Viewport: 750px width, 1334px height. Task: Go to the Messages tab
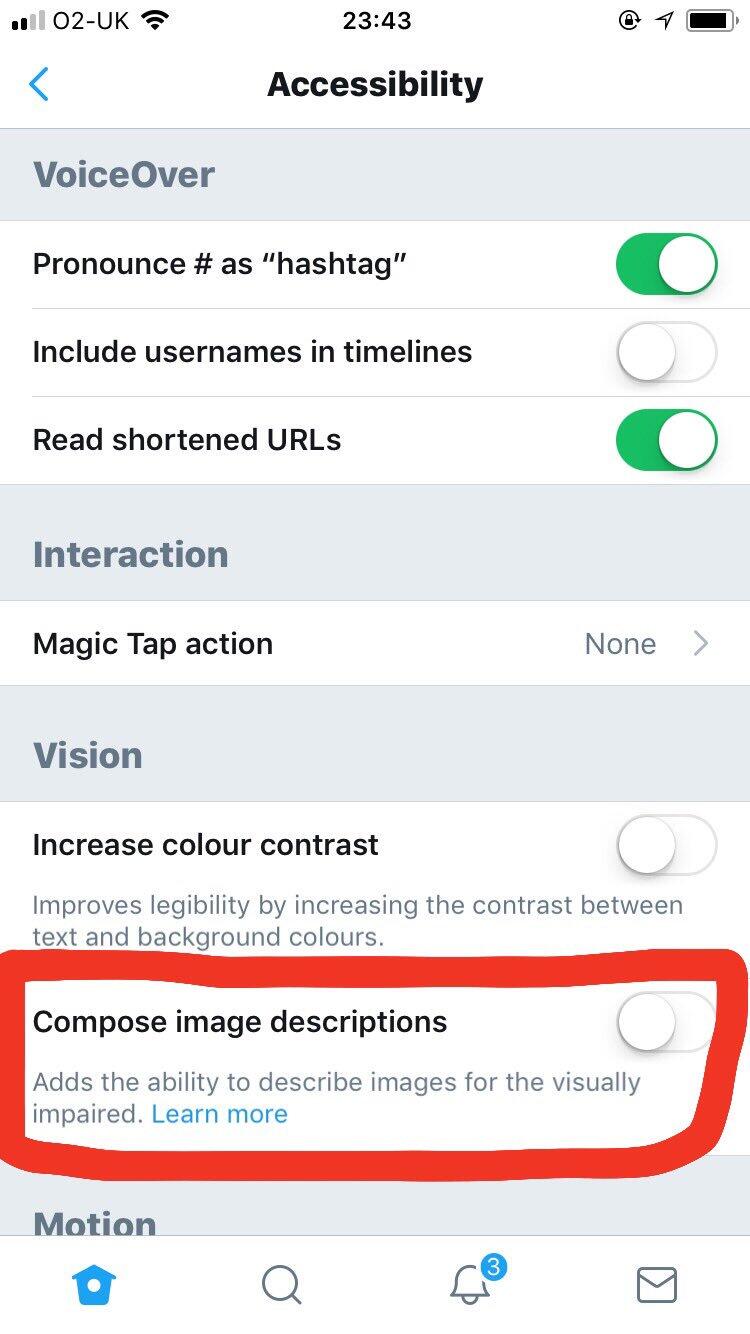[657, 1285]
